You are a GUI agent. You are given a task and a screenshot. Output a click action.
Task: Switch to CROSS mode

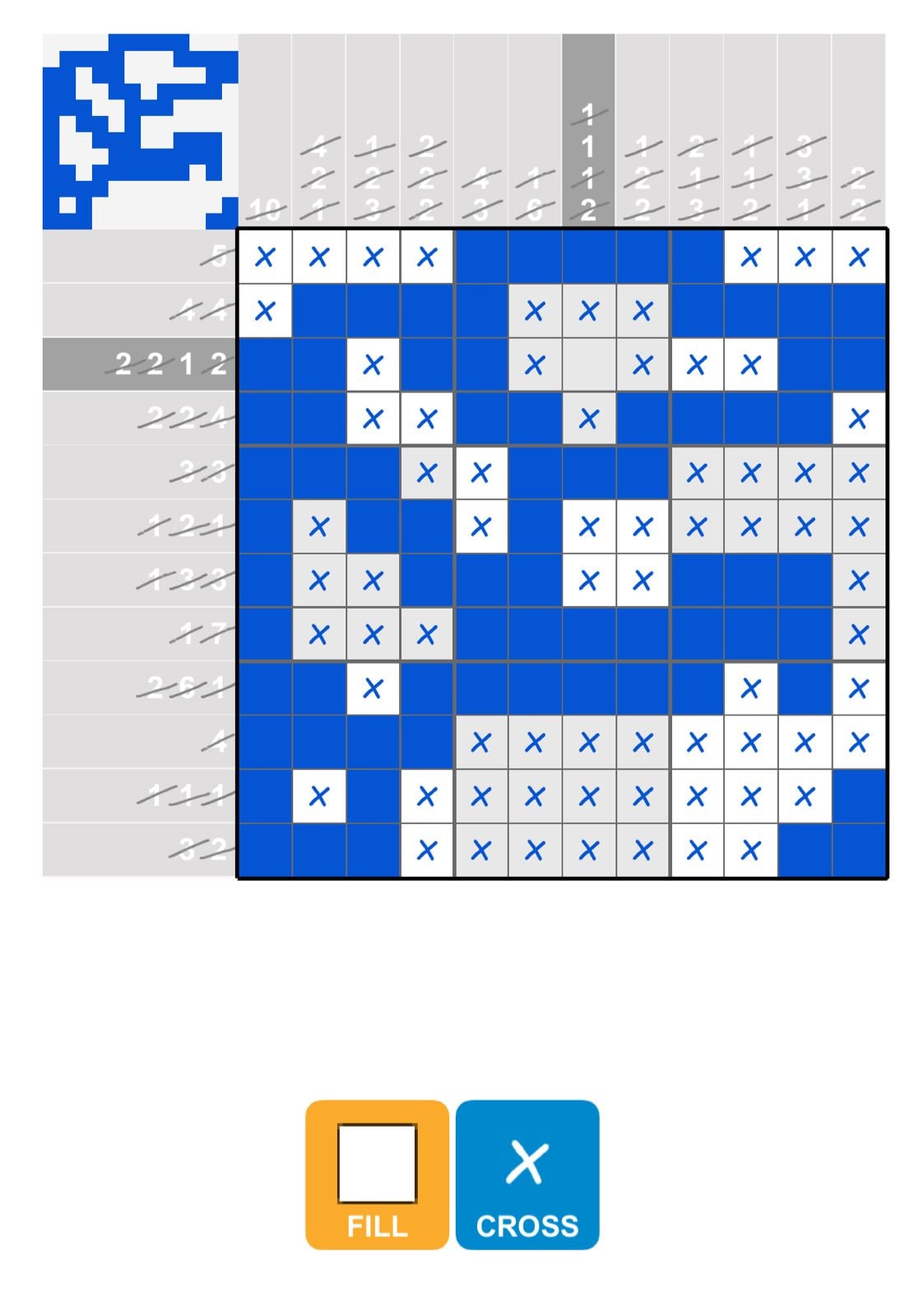click(x=527, y=1174)
